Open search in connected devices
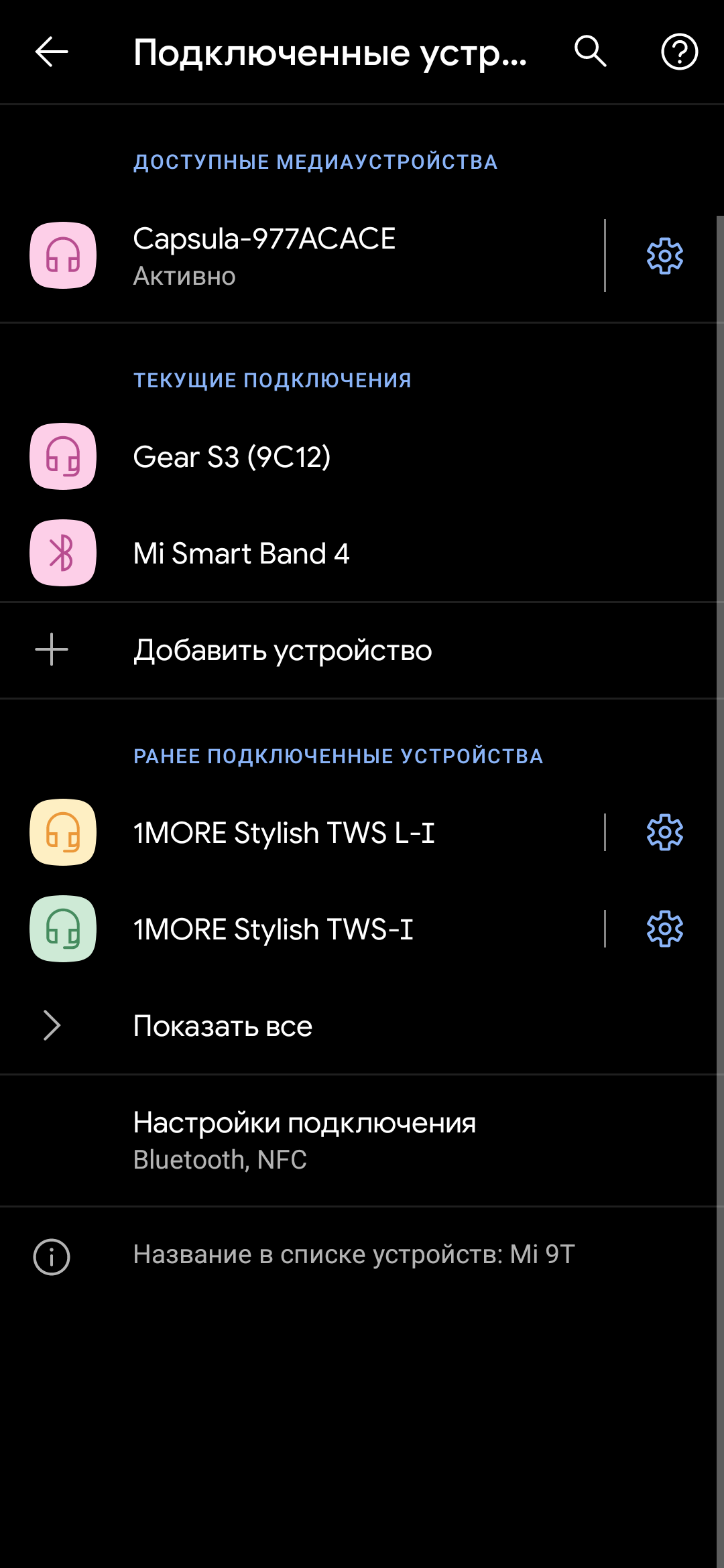This screenshot has width=724, height=1568. [591, 52]
